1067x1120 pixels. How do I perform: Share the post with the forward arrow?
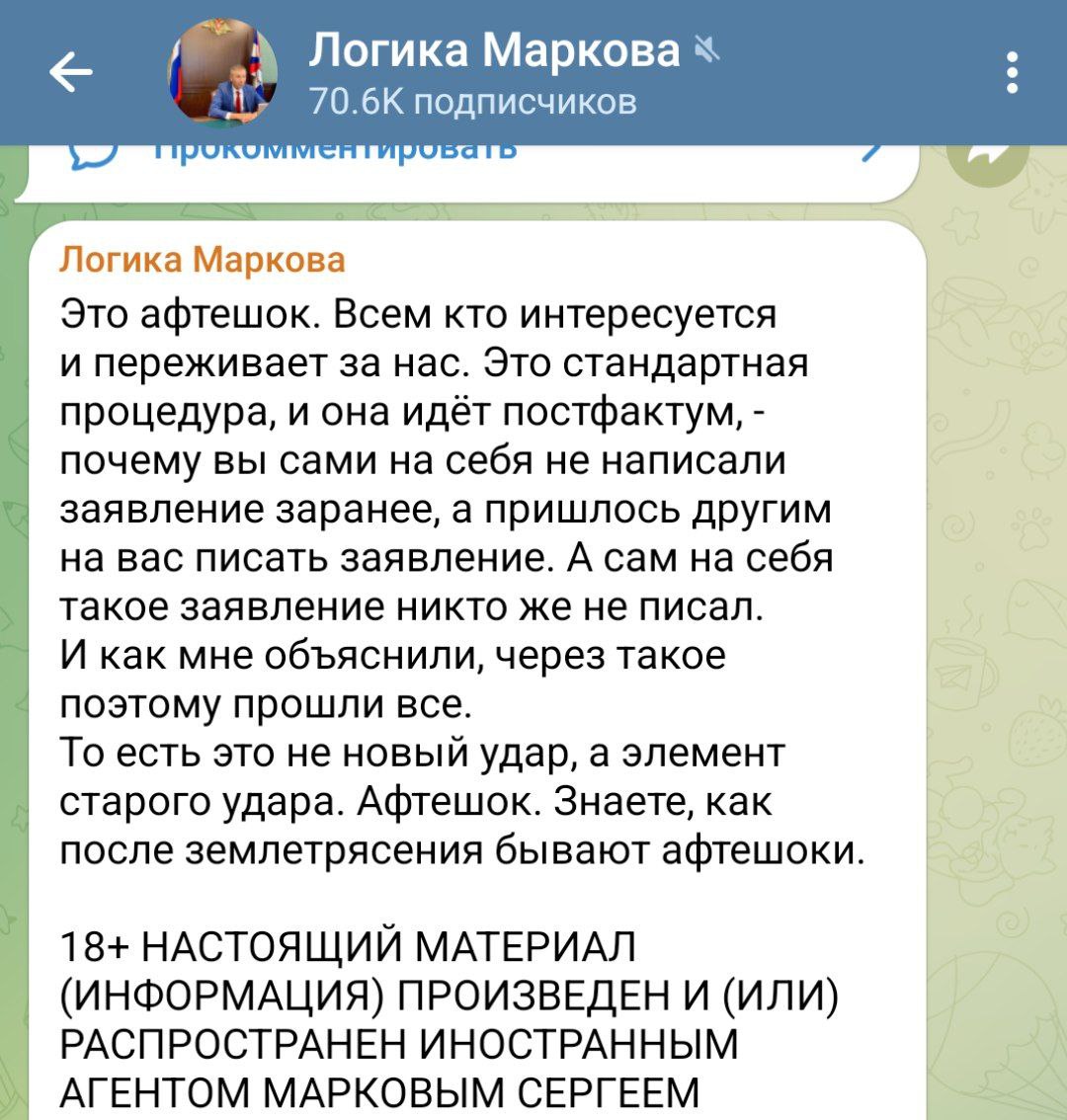tap(987, 158)
